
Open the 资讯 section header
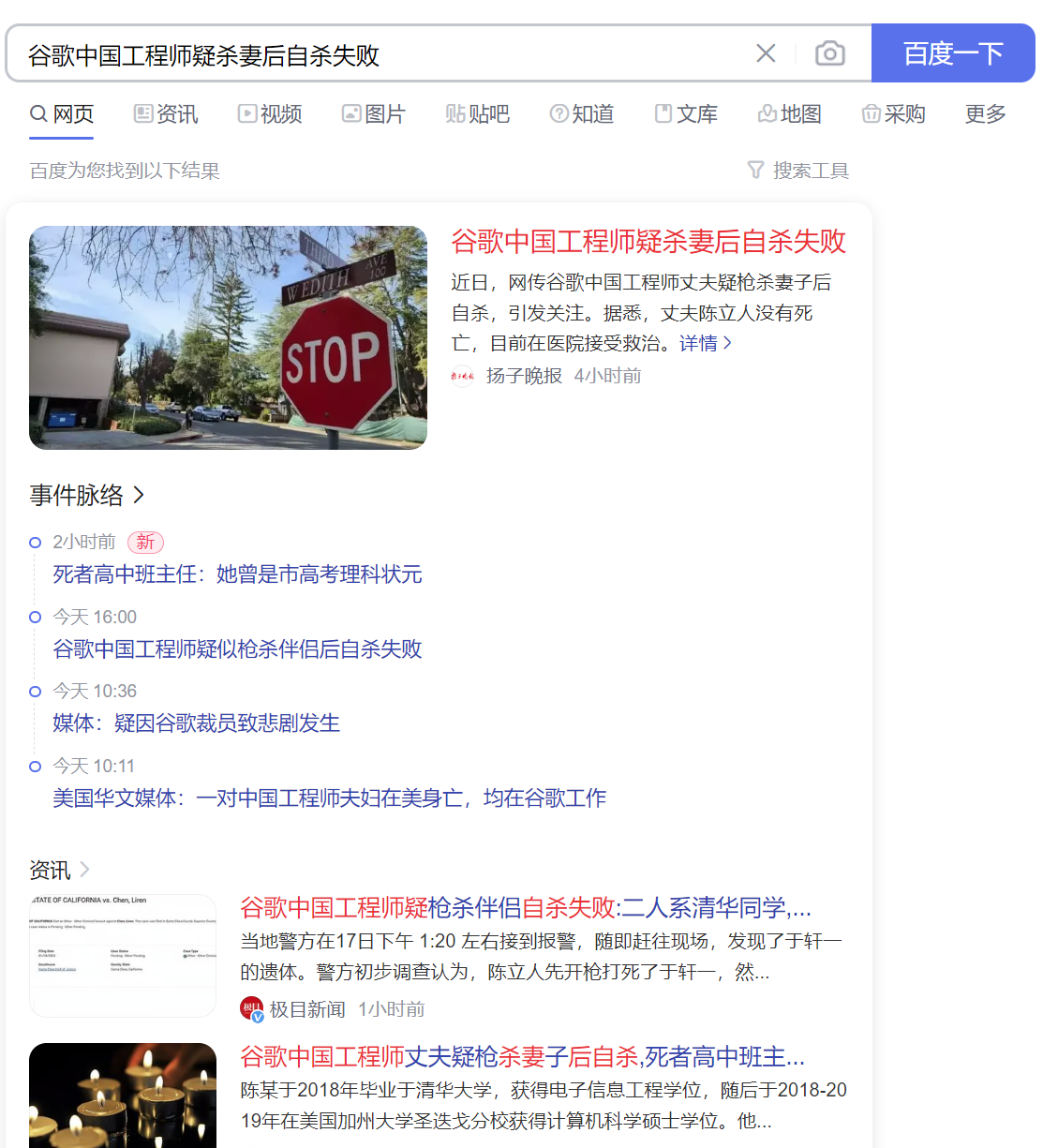coord(59,871)
